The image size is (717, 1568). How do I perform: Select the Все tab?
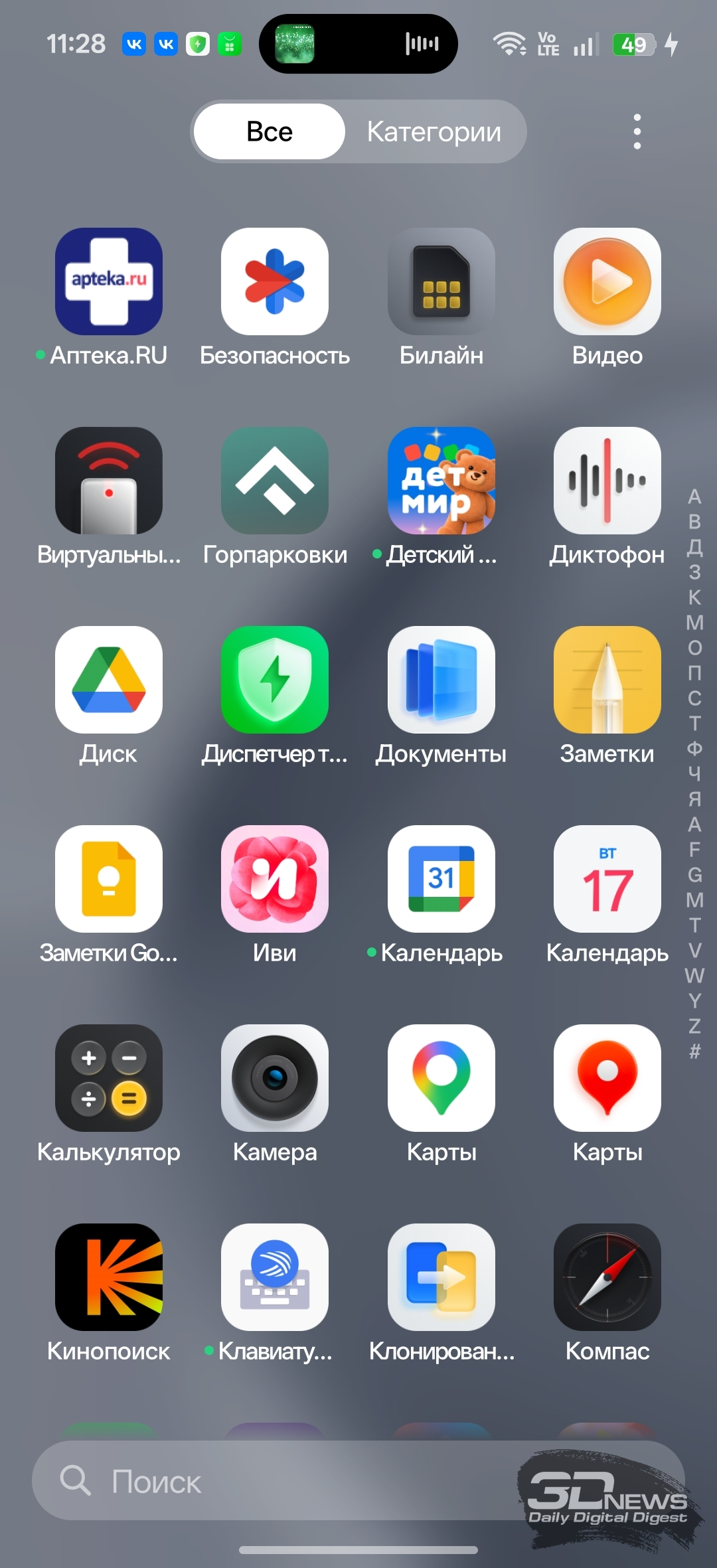(x=270, y=131)
